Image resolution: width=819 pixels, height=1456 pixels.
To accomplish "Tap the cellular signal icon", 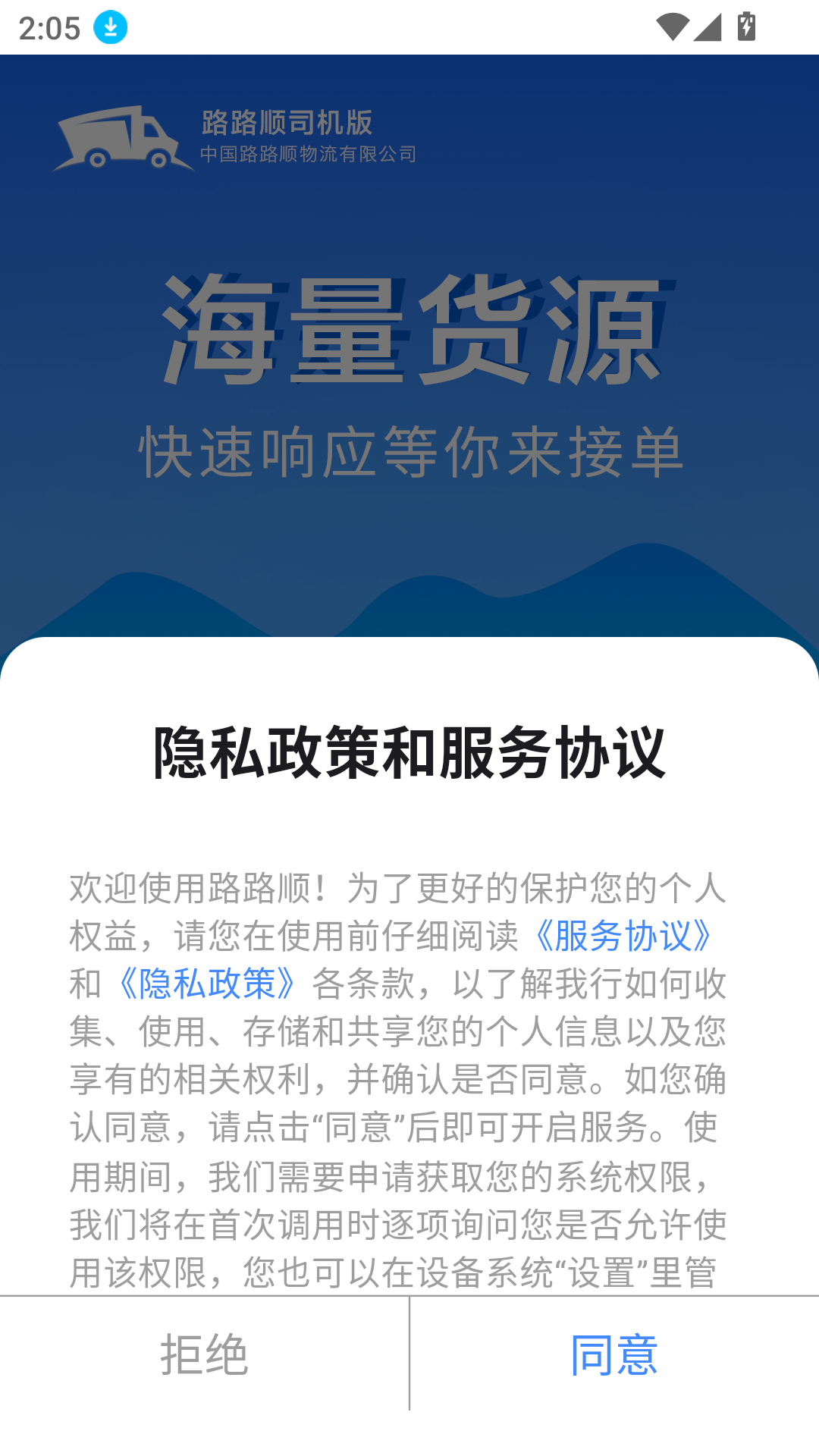I will [x=708, y=27].
